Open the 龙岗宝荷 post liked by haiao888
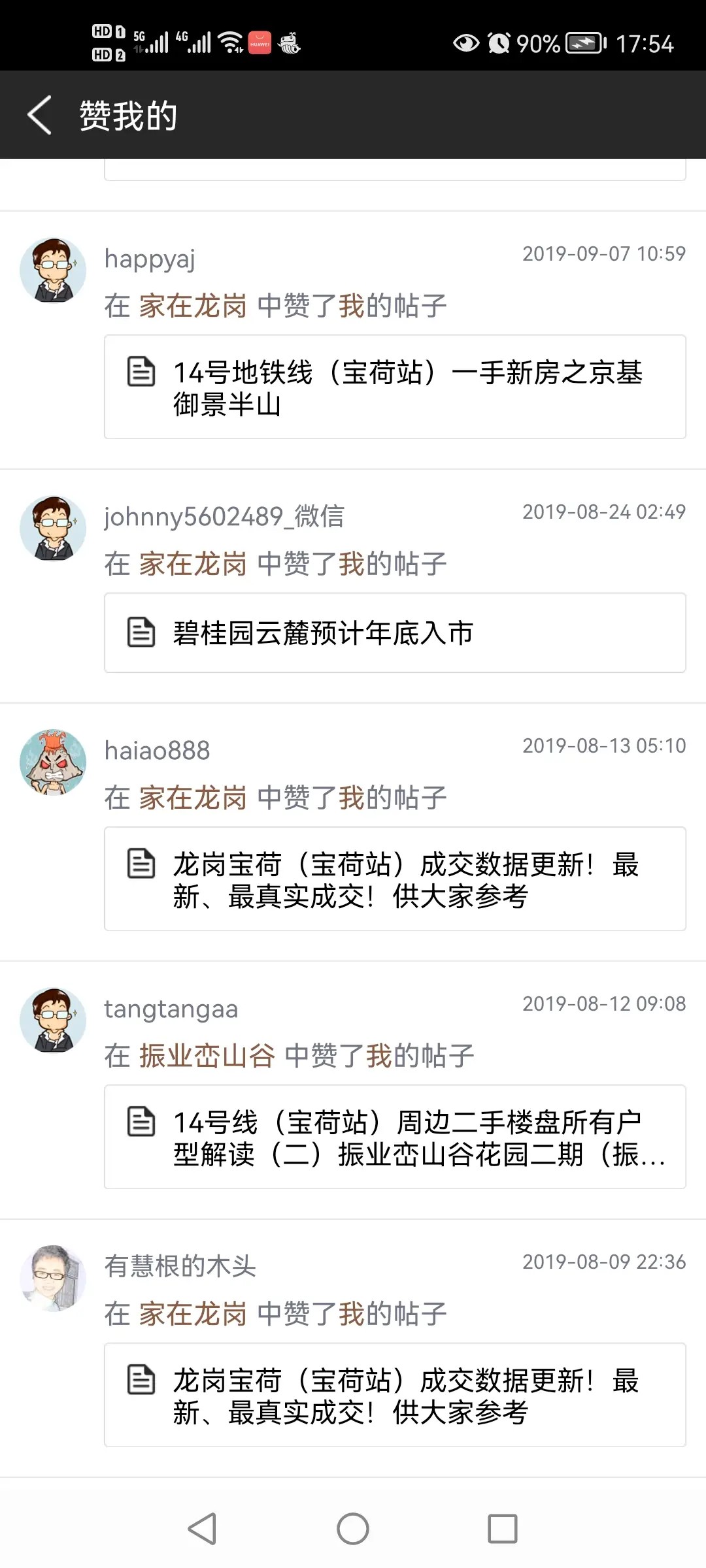 point(395,879)
